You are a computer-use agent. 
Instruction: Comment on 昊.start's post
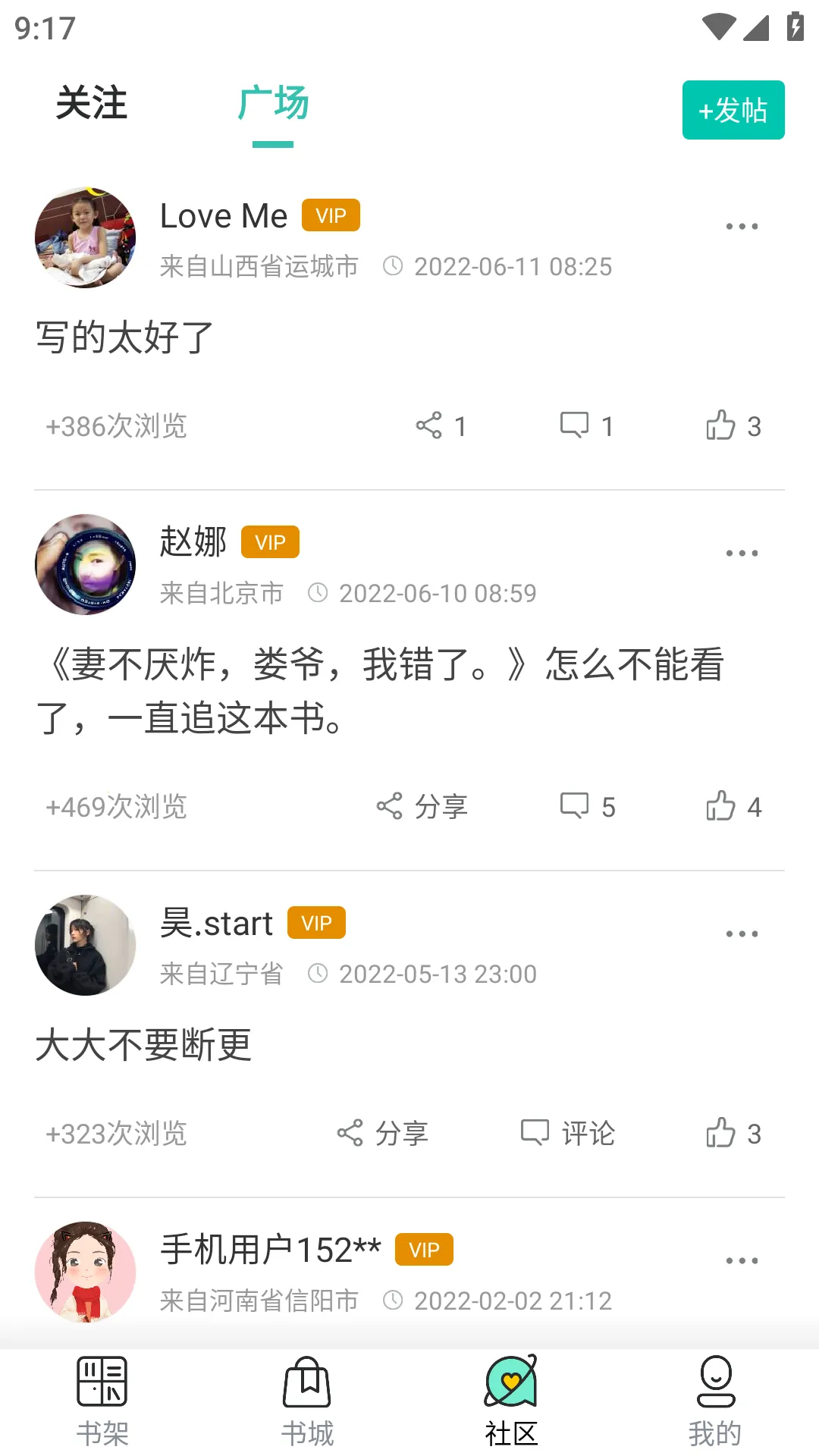click(x=567, y=1133)
